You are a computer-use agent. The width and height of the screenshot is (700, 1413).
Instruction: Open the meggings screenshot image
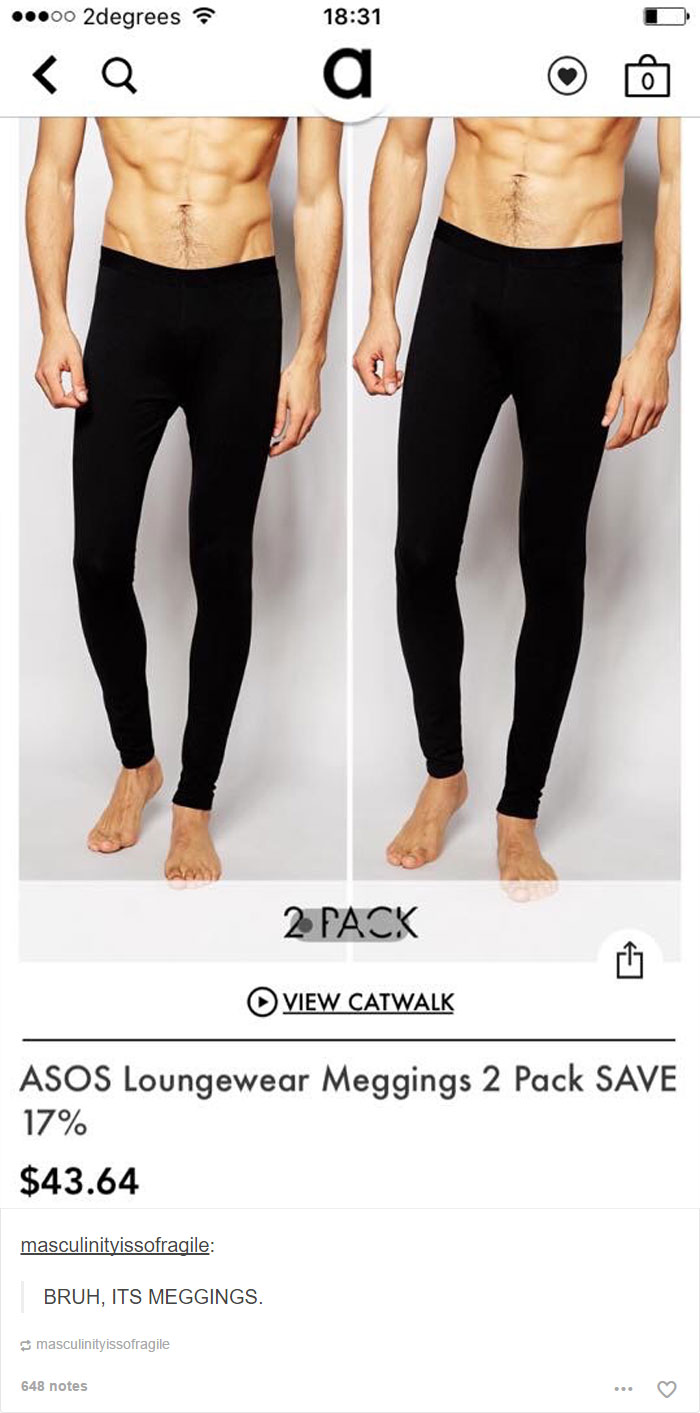tap(350, 600)
